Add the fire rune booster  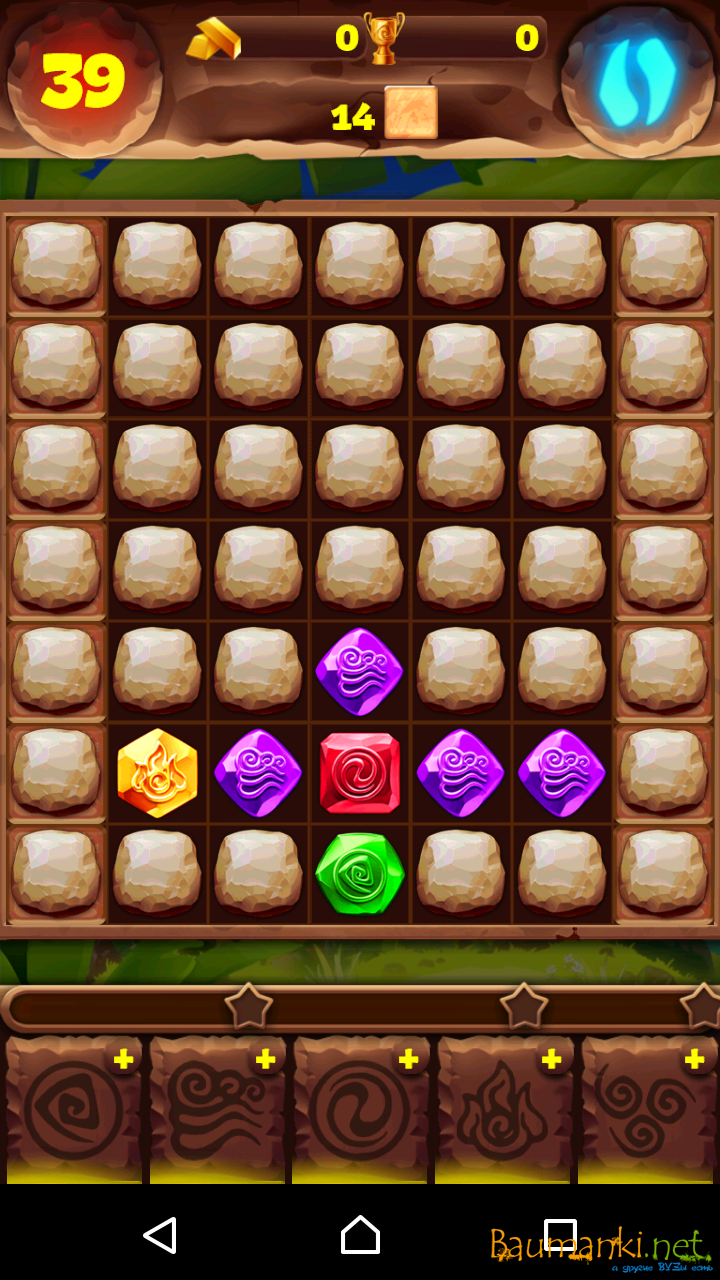click(552, 1060)
